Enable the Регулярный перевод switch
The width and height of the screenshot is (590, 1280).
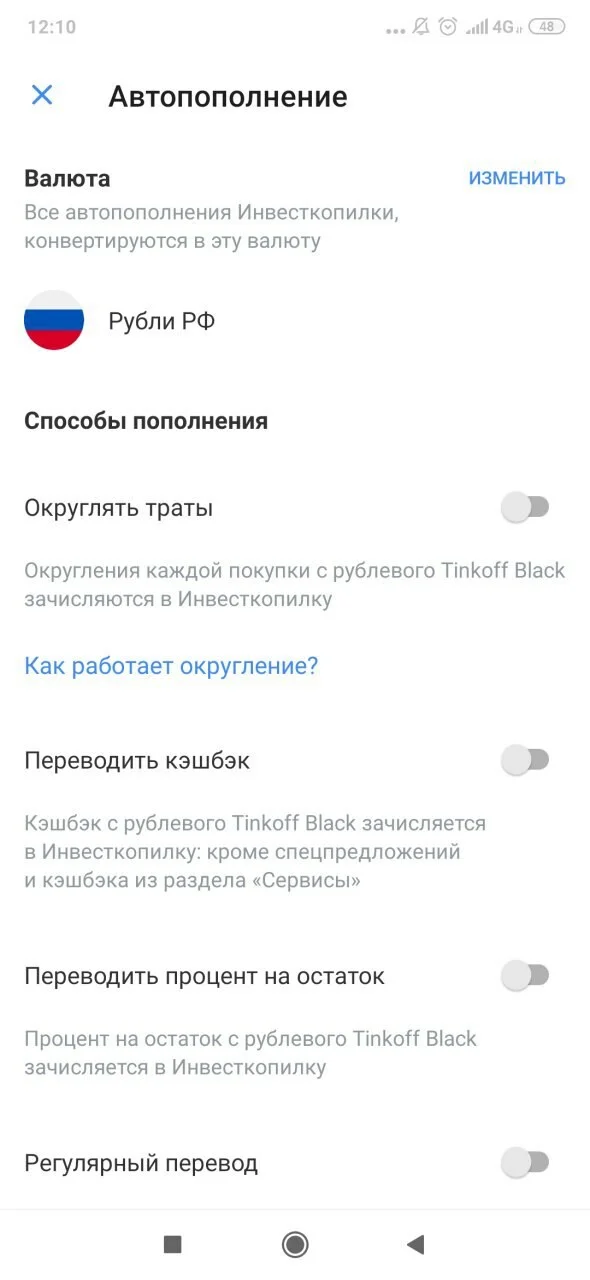tap(526, 1163)
